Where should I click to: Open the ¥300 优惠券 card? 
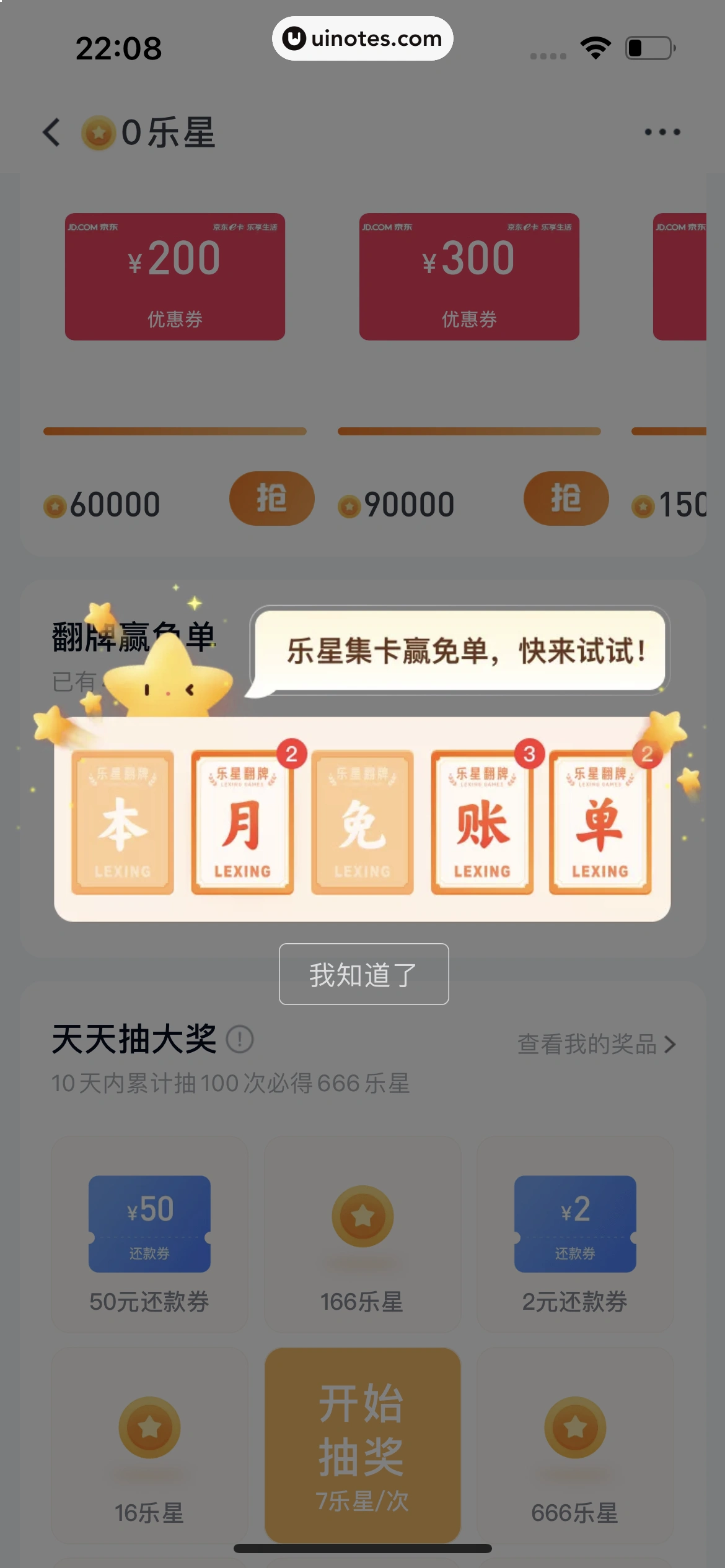[469, 277]
